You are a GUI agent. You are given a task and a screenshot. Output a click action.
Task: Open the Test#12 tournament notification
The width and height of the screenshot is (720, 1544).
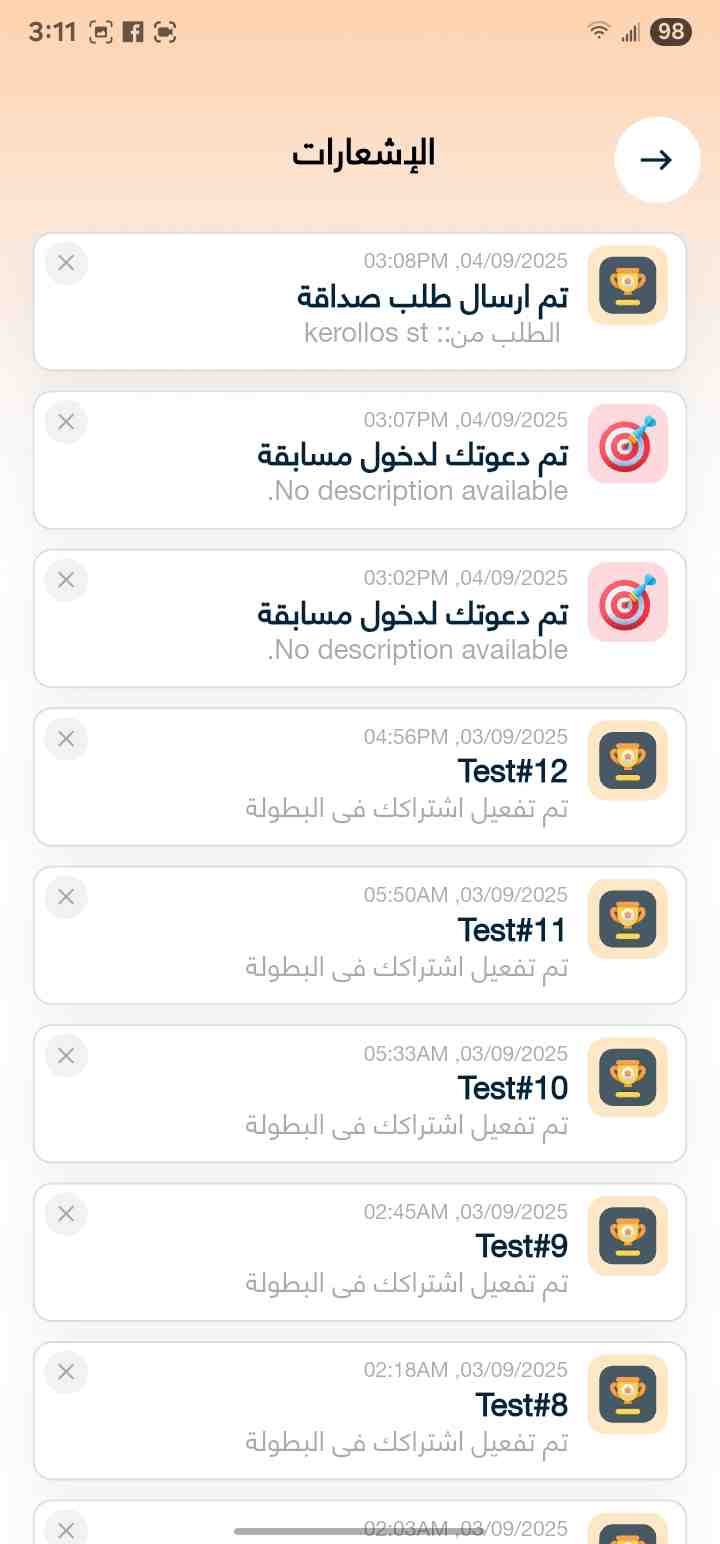tap(400, 776)
